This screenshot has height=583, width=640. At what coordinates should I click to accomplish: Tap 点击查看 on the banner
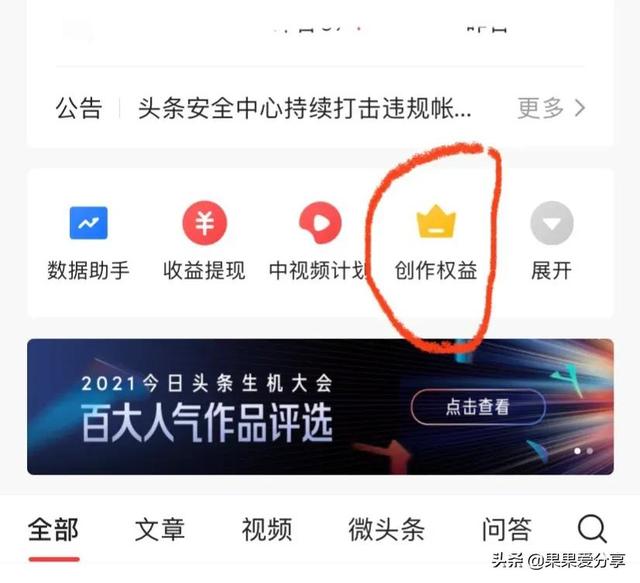pos(477,407)
